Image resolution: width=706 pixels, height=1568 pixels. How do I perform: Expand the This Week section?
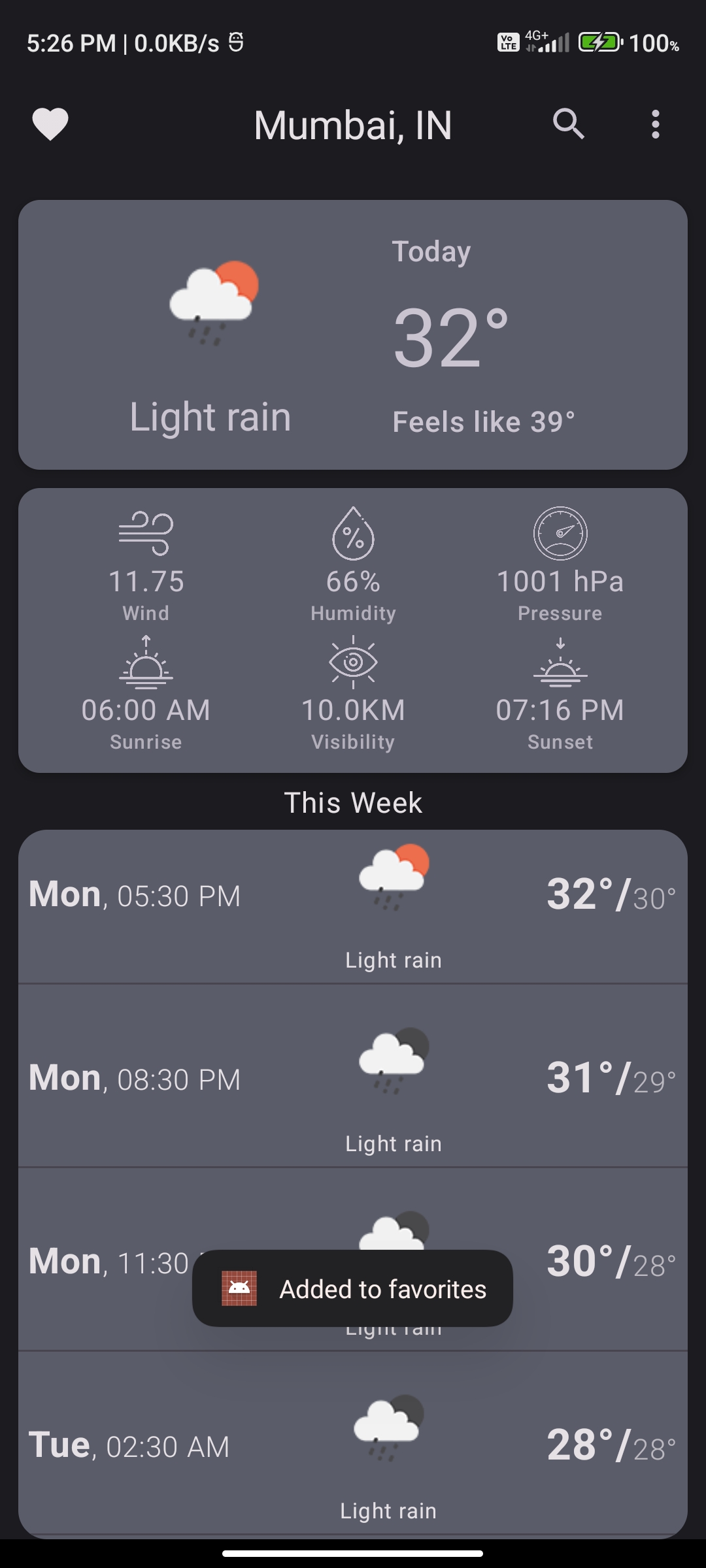(x=353, y=802)
